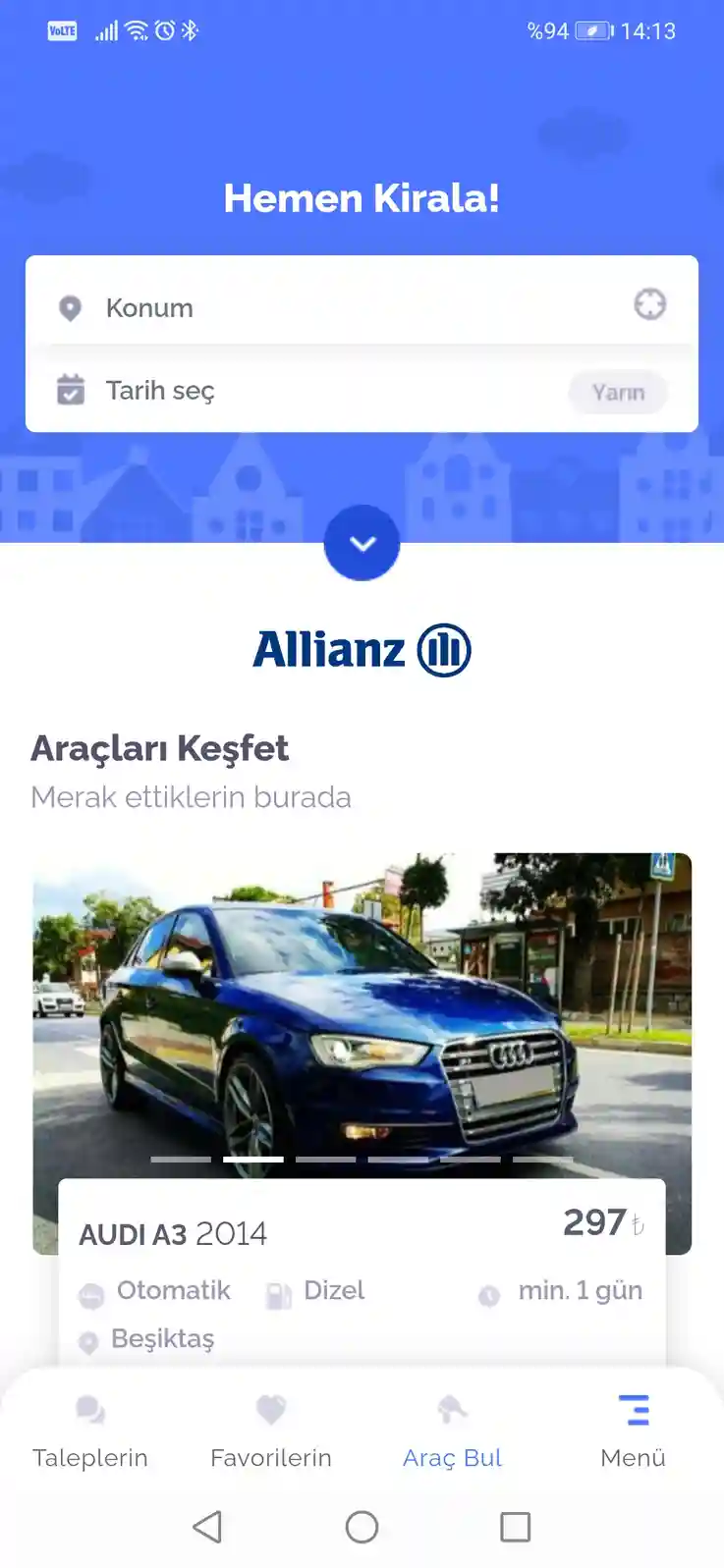Use current location crosshair icon
724x1568 pixels.
click(649, 304)
